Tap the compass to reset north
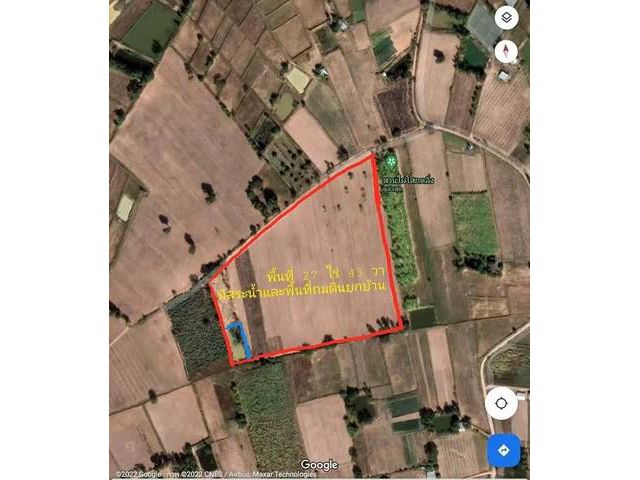The height and width of the screenshot is (480, 640). (x=506, y=52)
